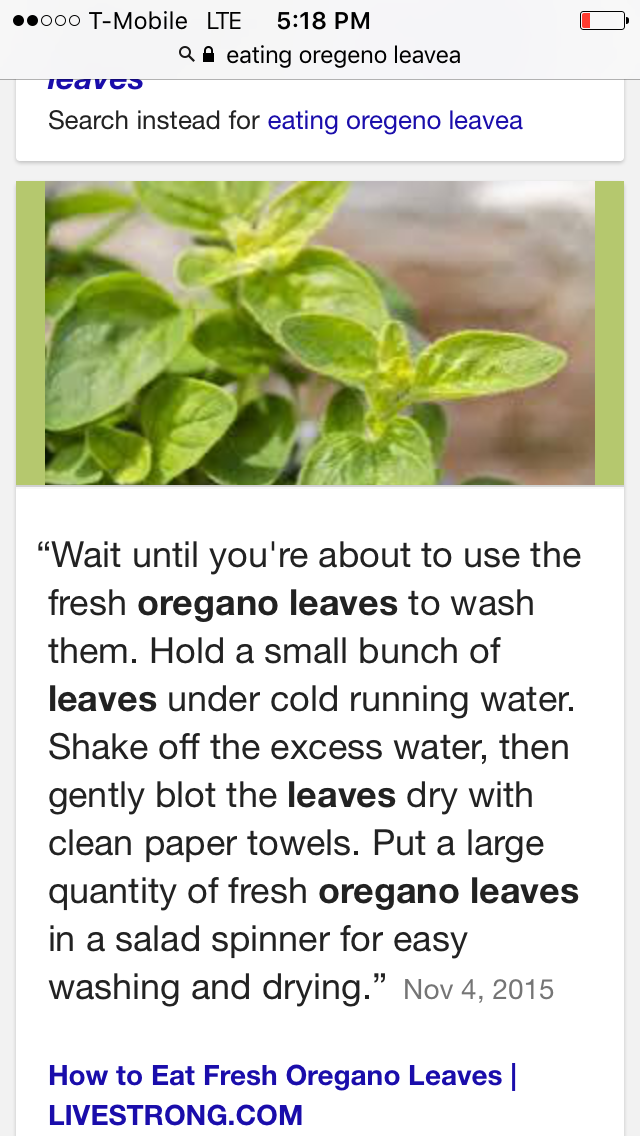Tap the Safari address bar showing the search query
The image size is (640, 1136).
pyautogui.click(x=320, y=55)
